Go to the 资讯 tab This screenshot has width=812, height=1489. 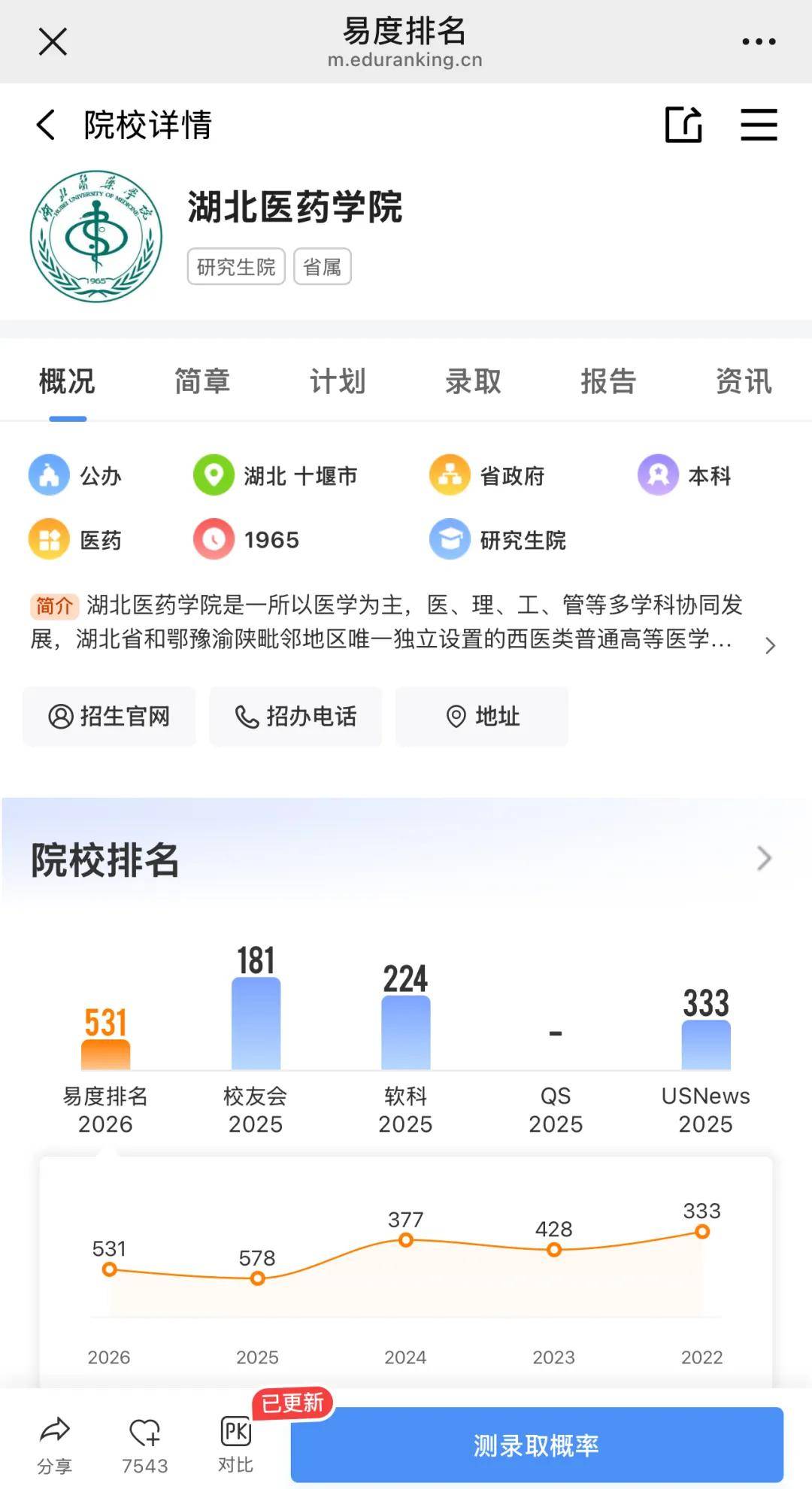[x=744, y=381]
